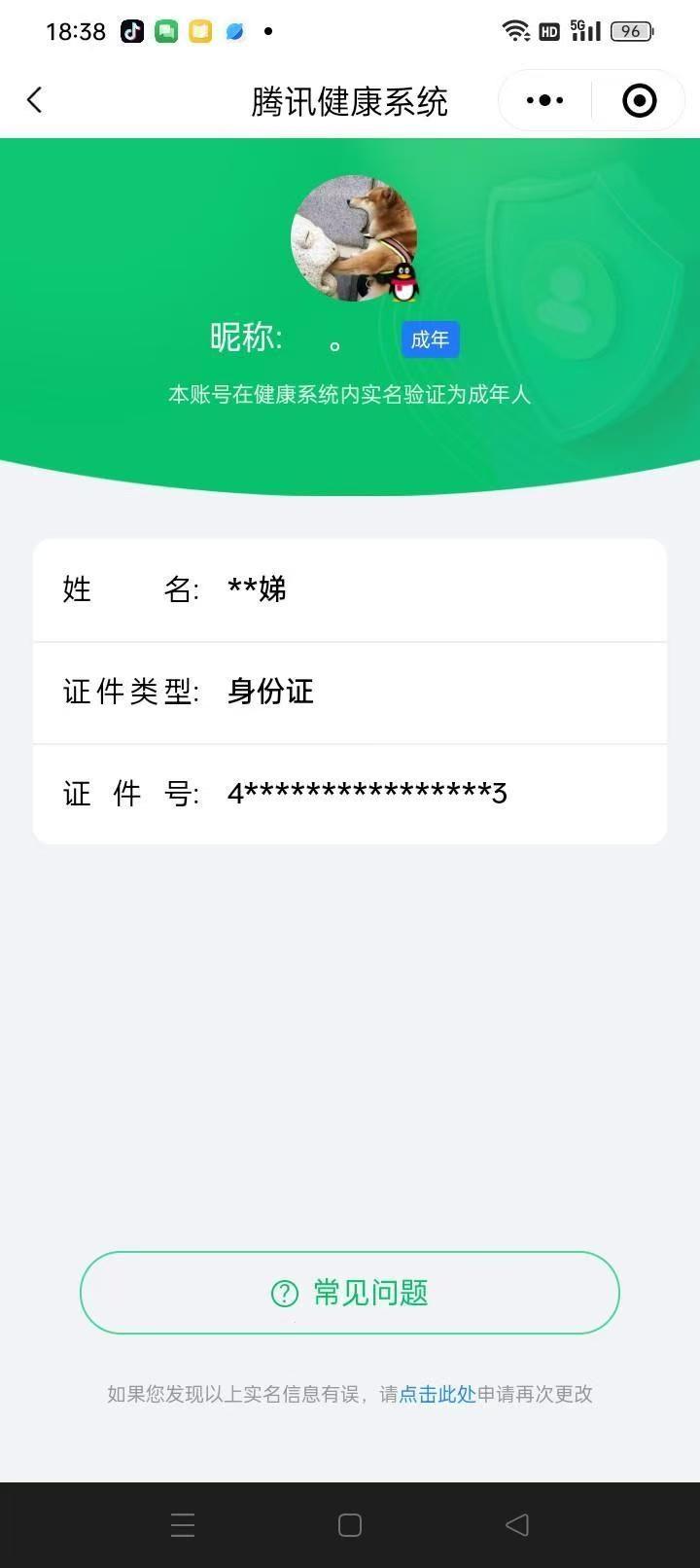Tap the mini-program close circle icon
Viewport: 700px width, 1568px height.
638,100
